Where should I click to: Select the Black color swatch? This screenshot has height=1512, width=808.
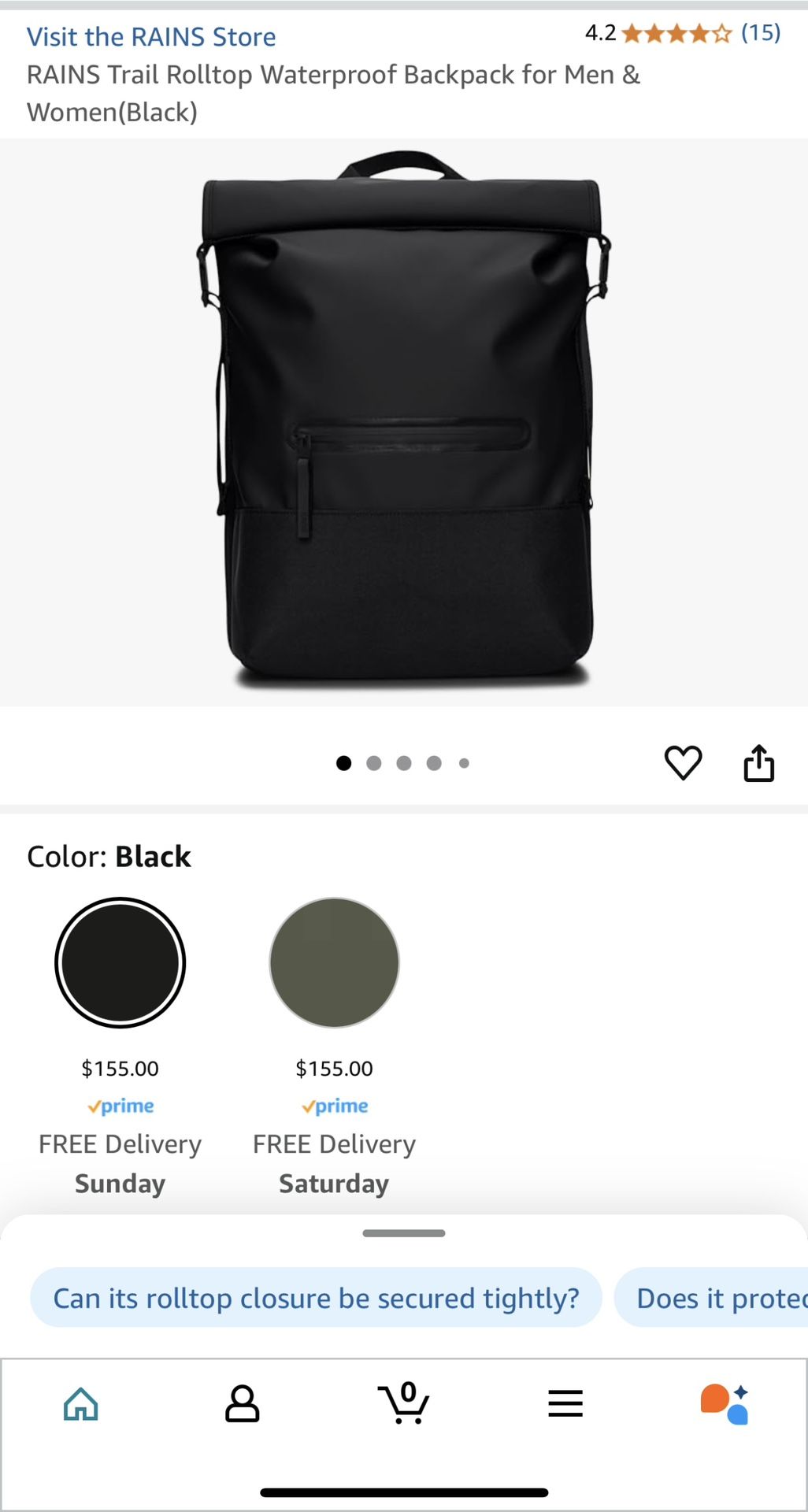pyautogui.click(x=120, y=962)
